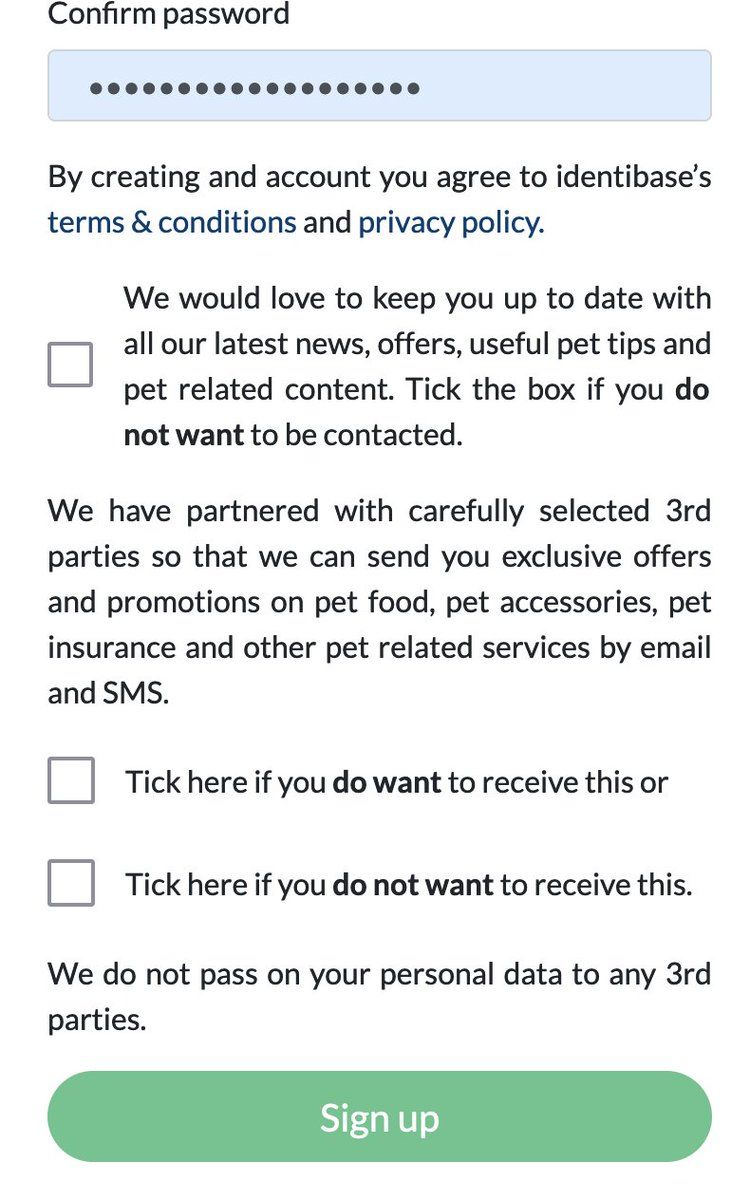Tap the Confirm password field
Screen dimensions: 750x1200
click(x=379, y=86)
